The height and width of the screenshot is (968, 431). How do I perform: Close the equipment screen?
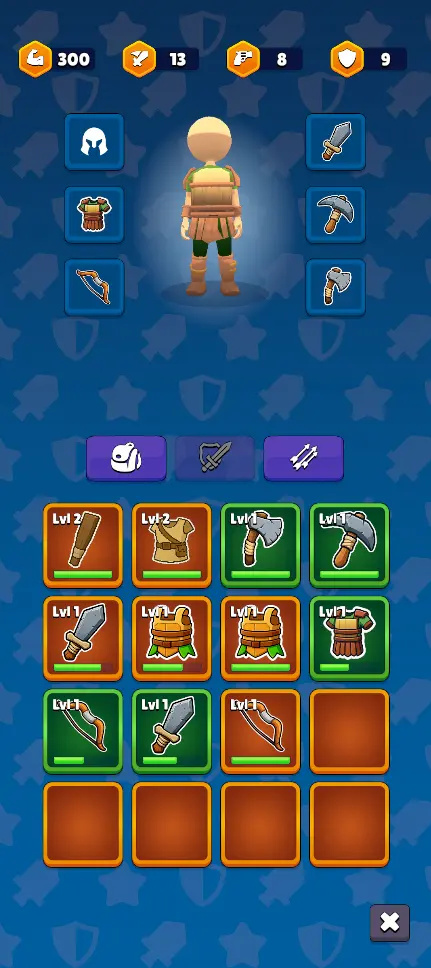click(x=390, y=923)
